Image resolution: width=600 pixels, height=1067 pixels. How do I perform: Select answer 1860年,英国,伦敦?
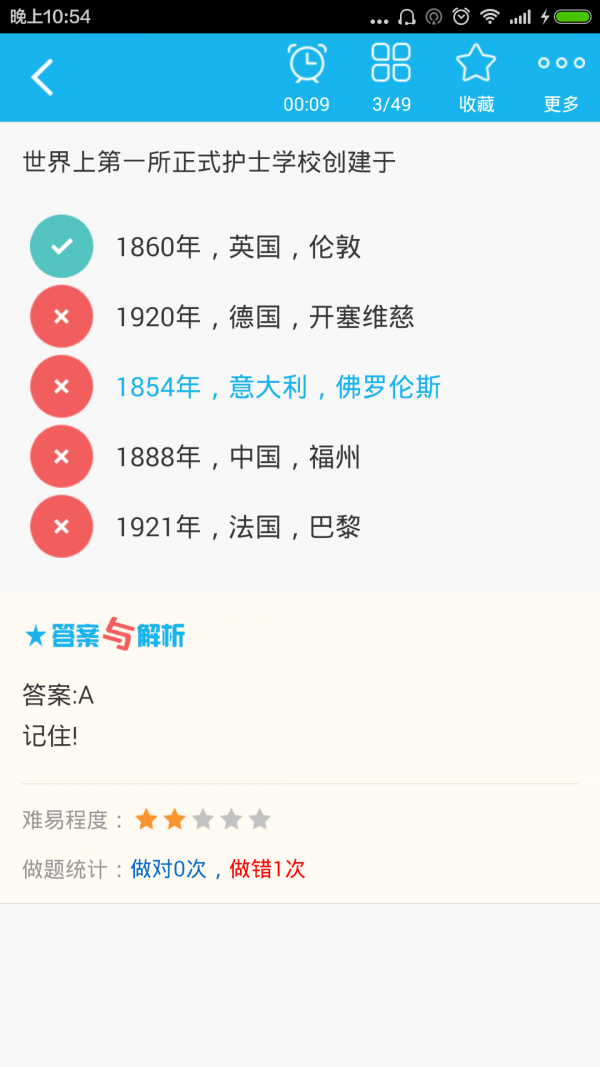[x=238, y=247]
